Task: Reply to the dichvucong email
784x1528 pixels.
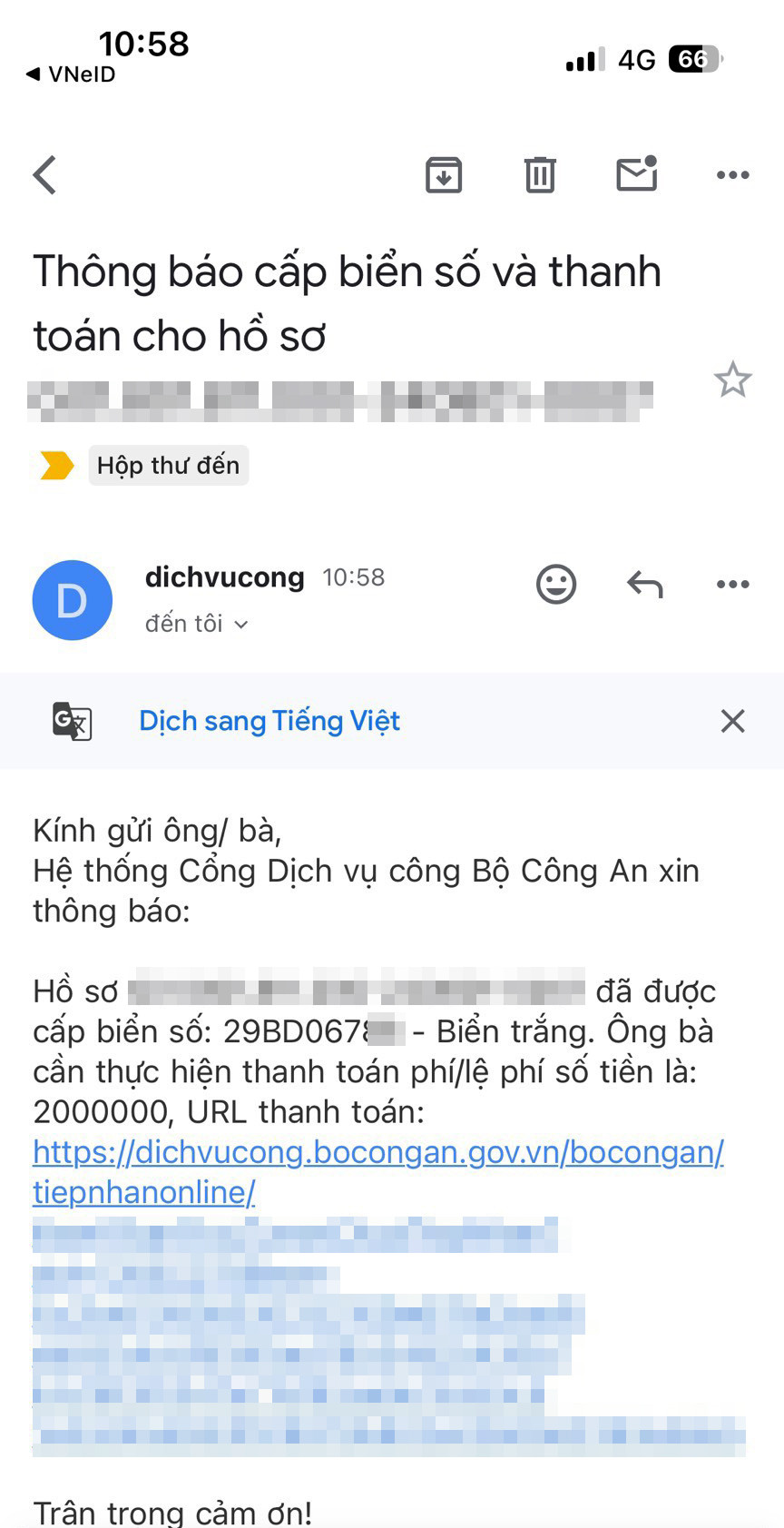Action: click(644, 586)
